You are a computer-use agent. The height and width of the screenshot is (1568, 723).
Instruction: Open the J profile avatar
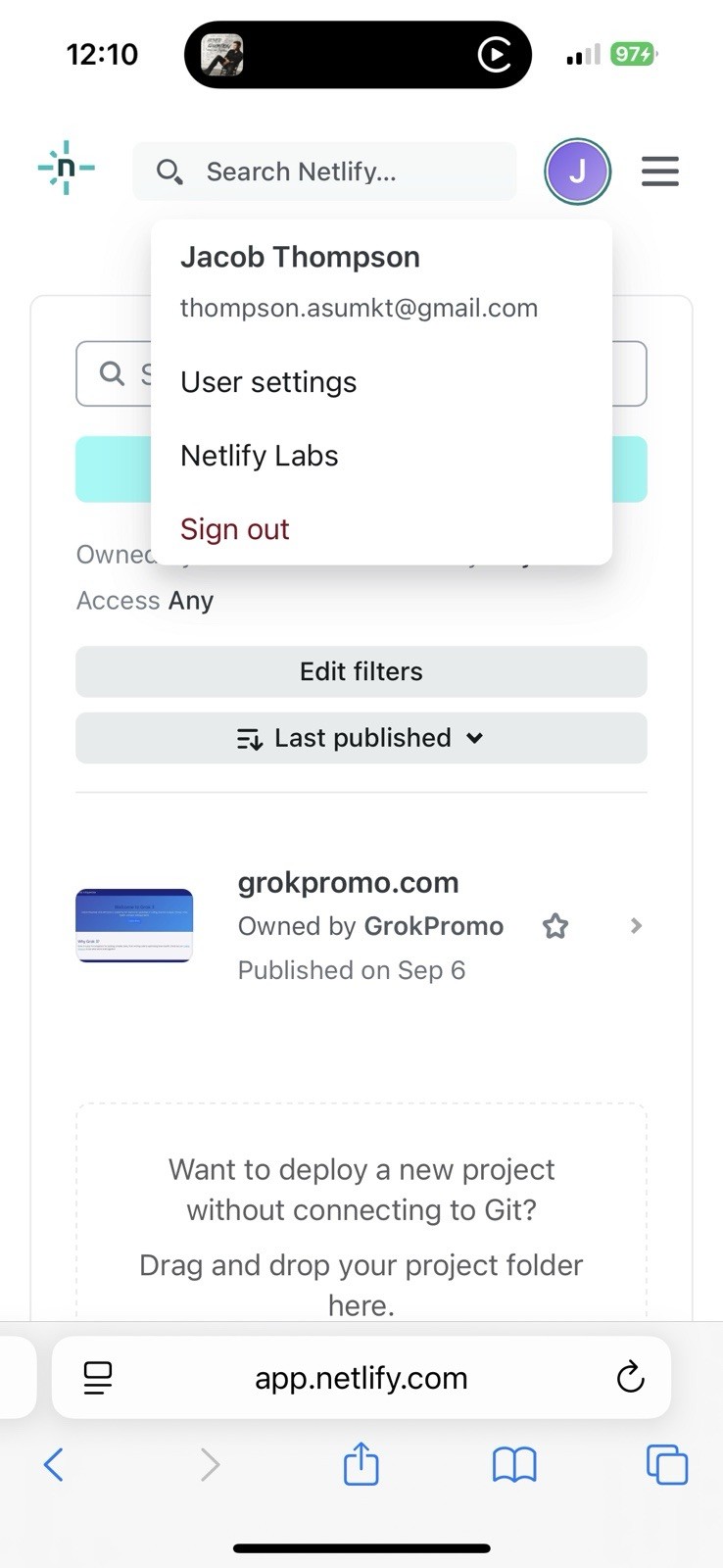[578, 171]
